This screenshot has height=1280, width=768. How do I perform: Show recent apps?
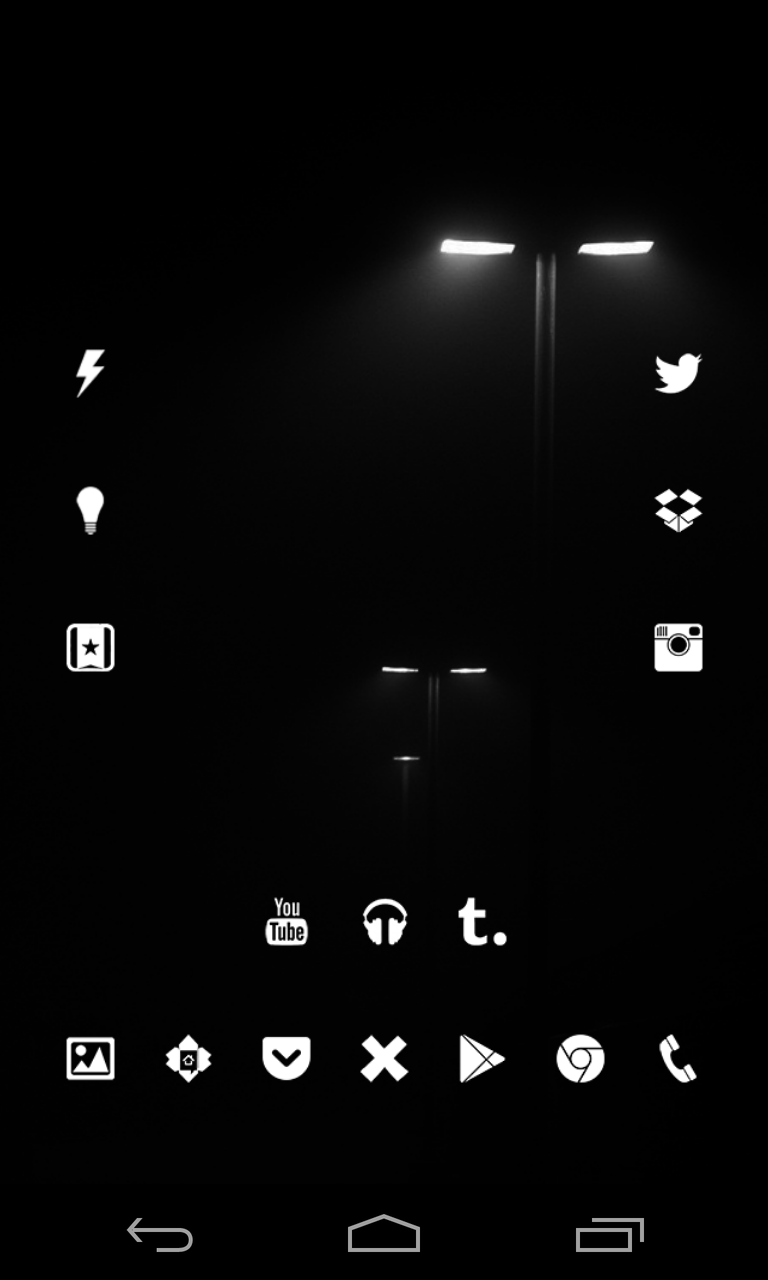point(609,1235)
